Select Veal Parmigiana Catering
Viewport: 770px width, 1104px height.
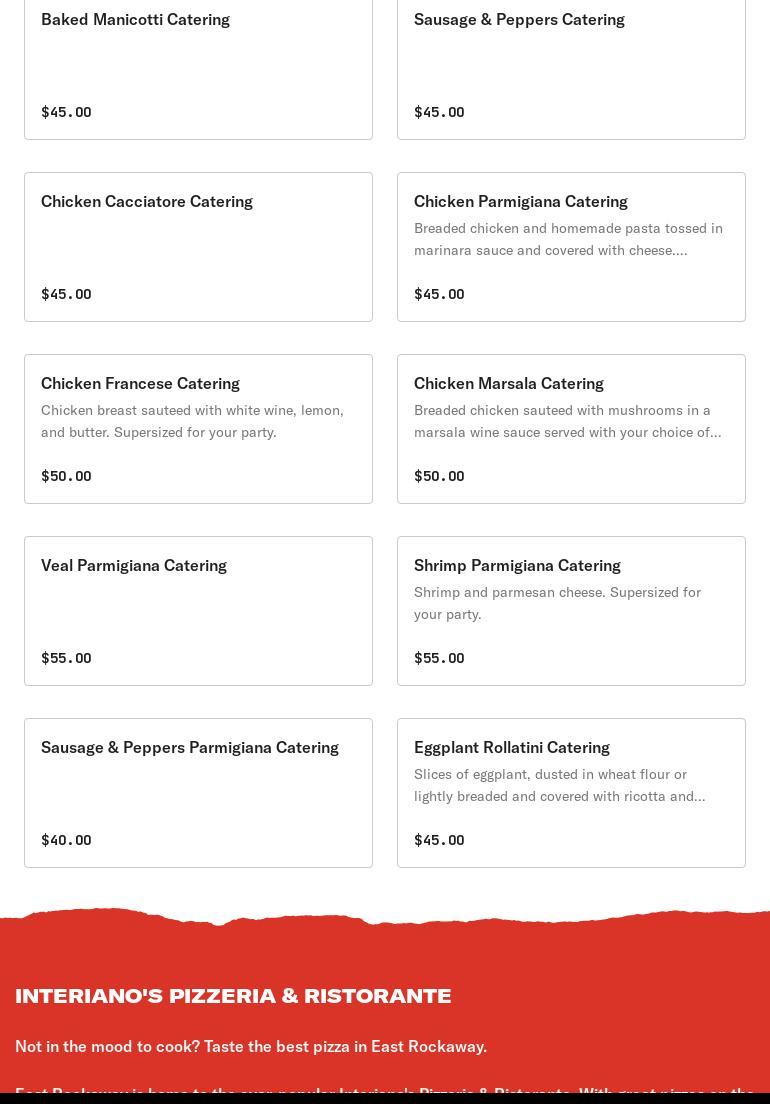click(x=198, y=611)
